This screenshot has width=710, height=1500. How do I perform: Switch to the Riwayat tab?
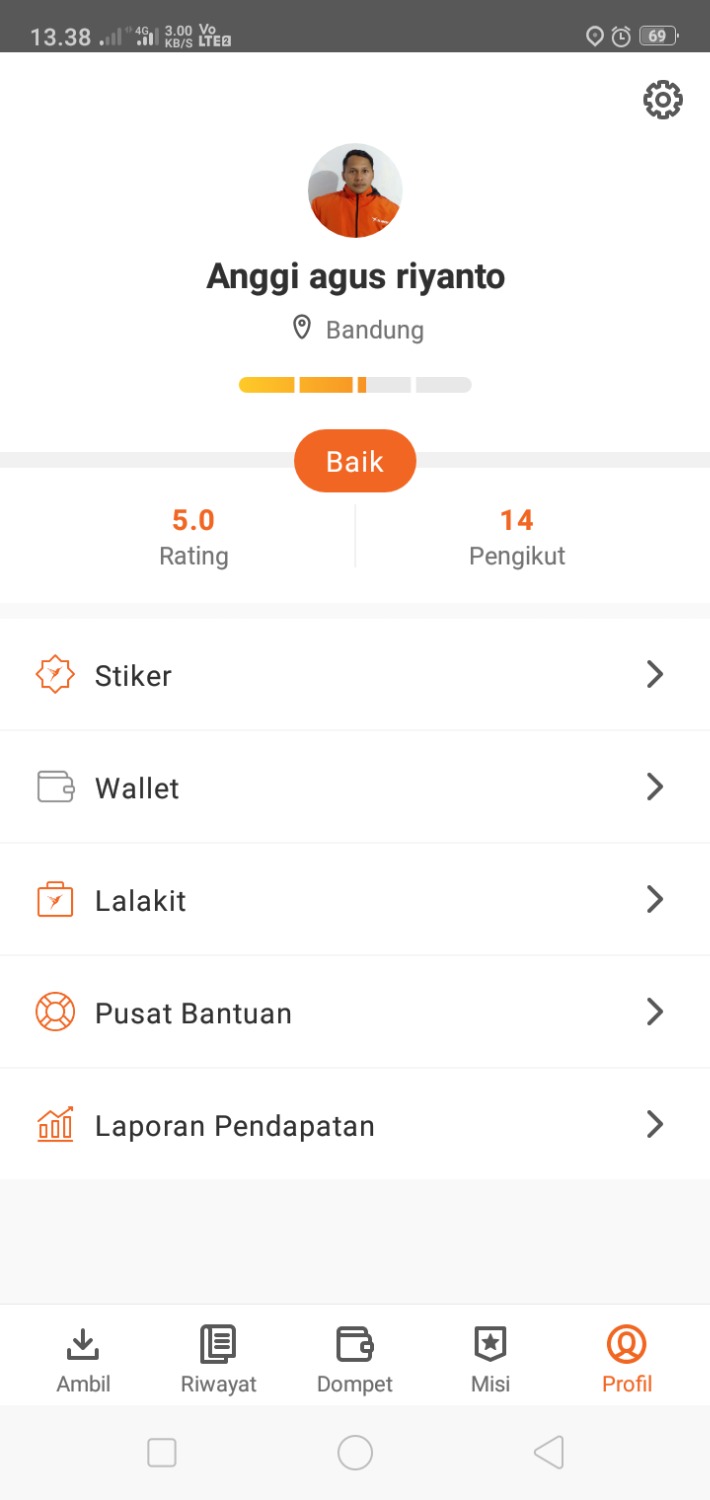(218, 1358)
